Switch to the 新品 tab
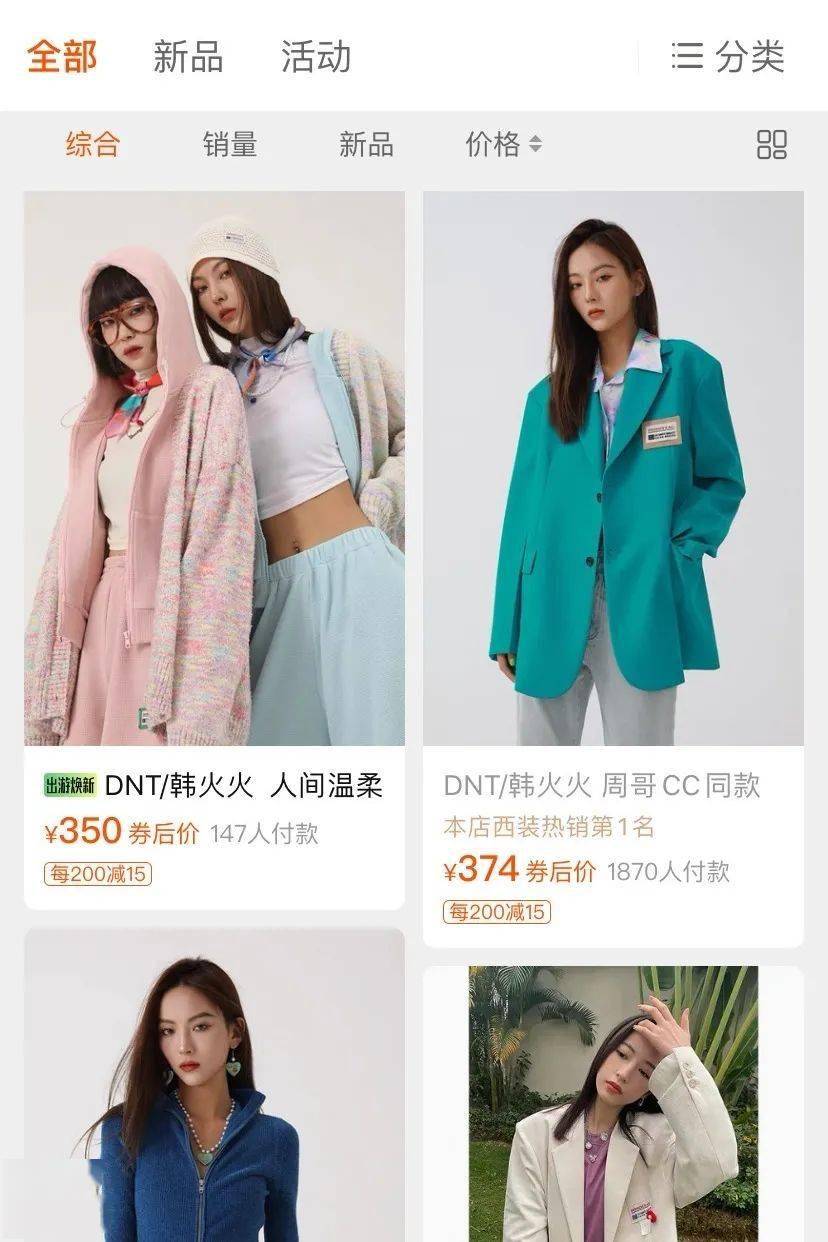828x1242 pixels. pyautogui.click(x=189, y=55)
